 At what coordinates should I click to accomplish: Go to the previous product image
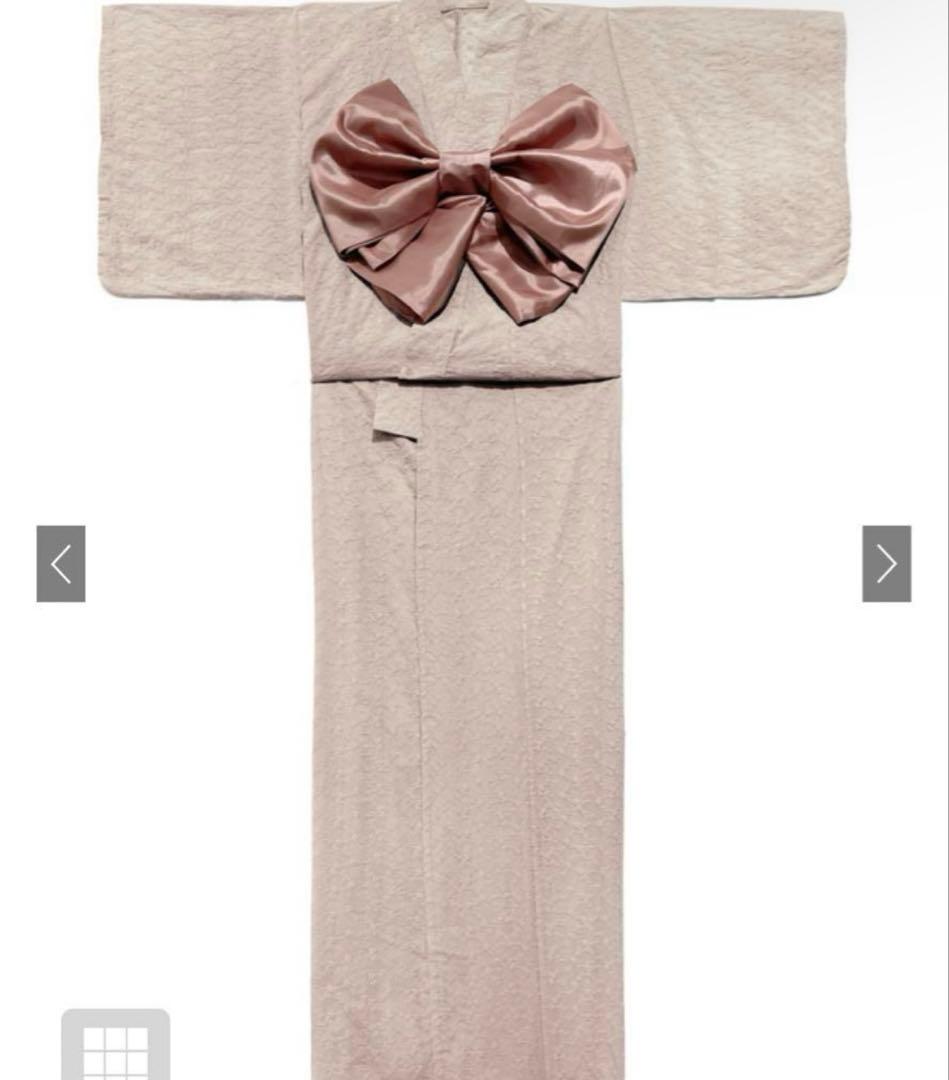click(61, 564)
